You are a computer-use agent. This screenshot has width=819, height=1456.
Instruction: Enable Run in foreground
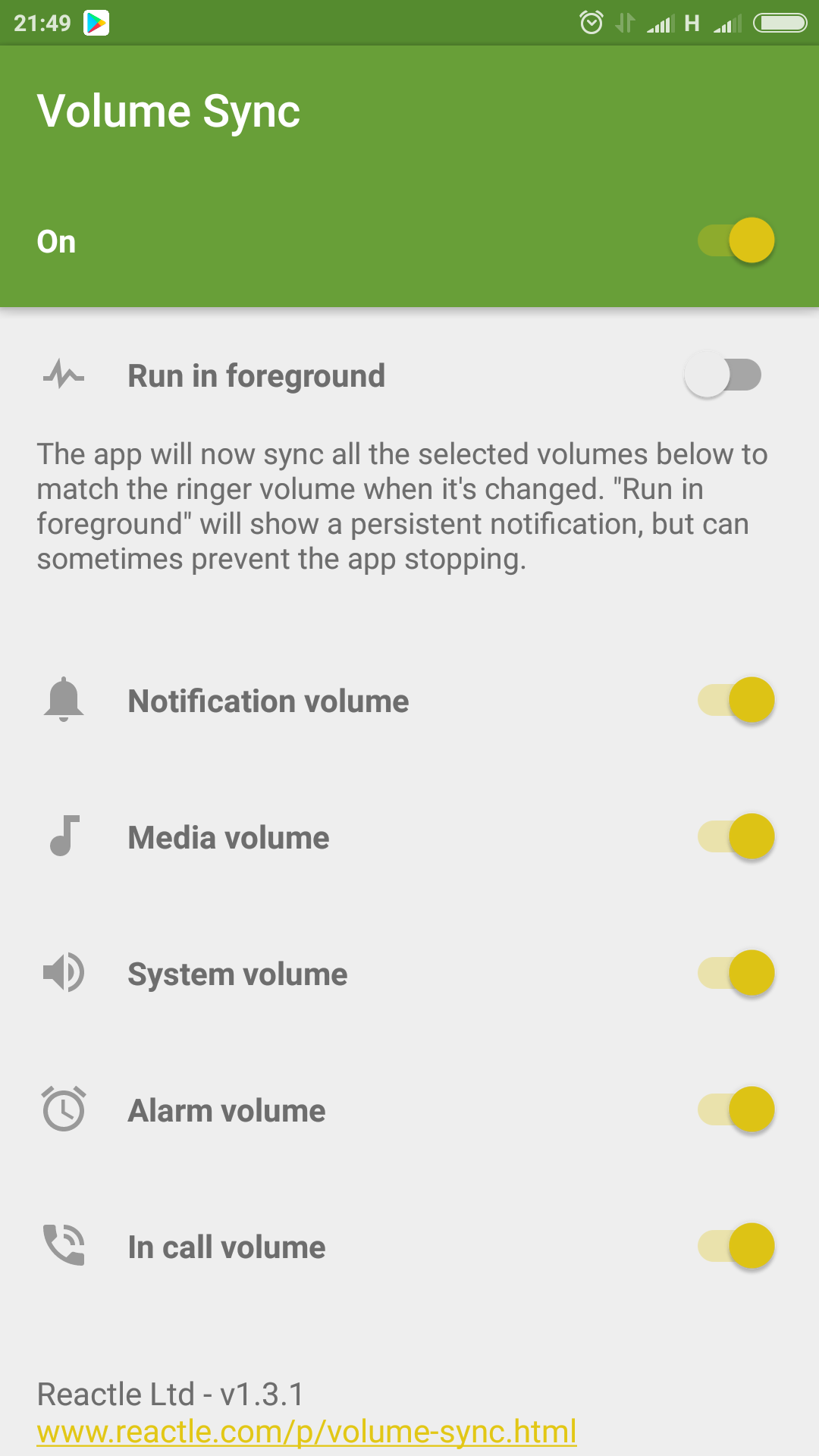pos(723,375)
